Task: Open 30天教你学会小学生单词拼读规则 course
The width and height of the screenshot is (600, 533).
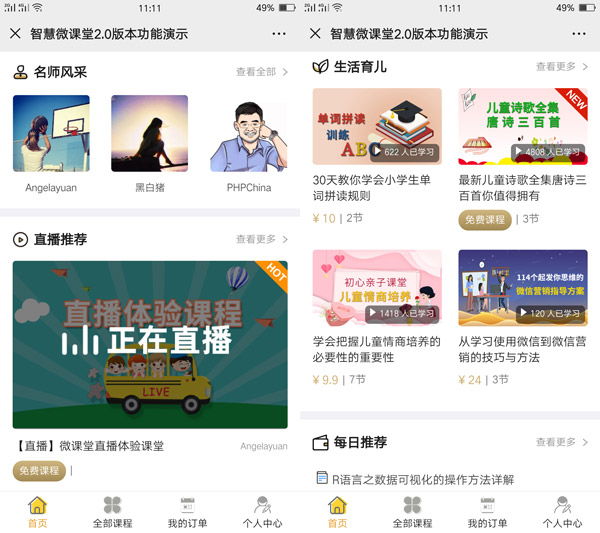Action: [x=377, y=127]
